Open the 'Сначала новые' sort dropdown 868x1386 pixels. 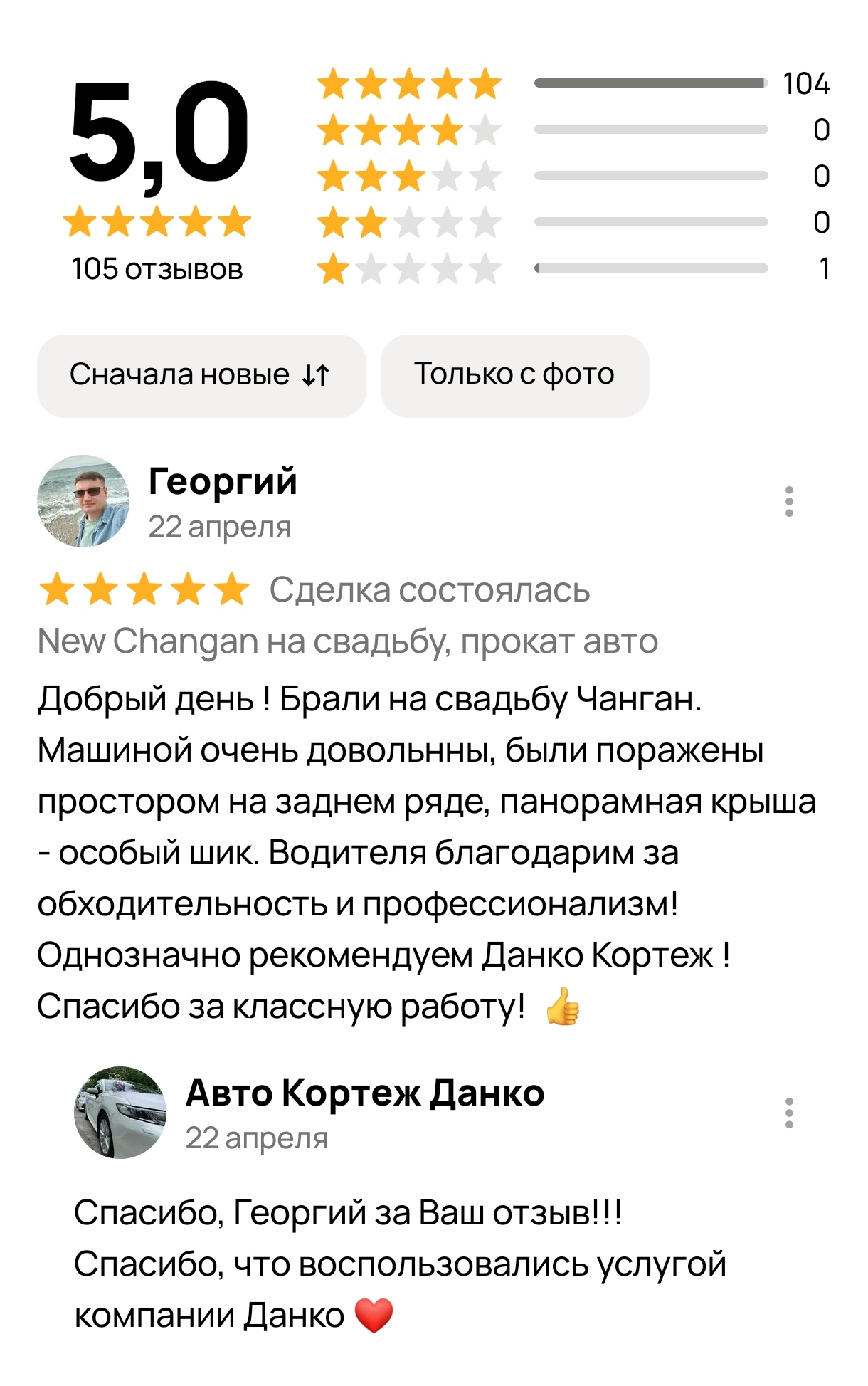coord(201,375)
